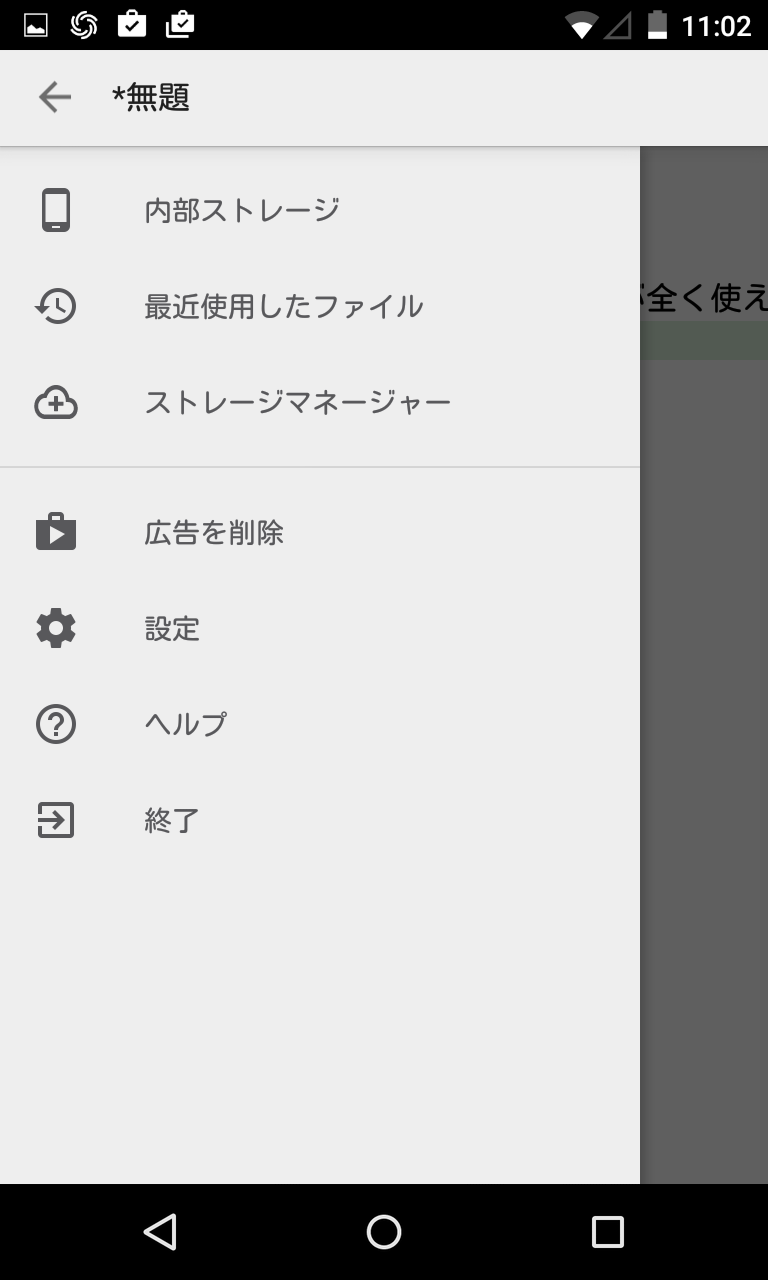Open 内部ストレージ from the drawer
The image size is (768, 1280).
tap(242, 209)
